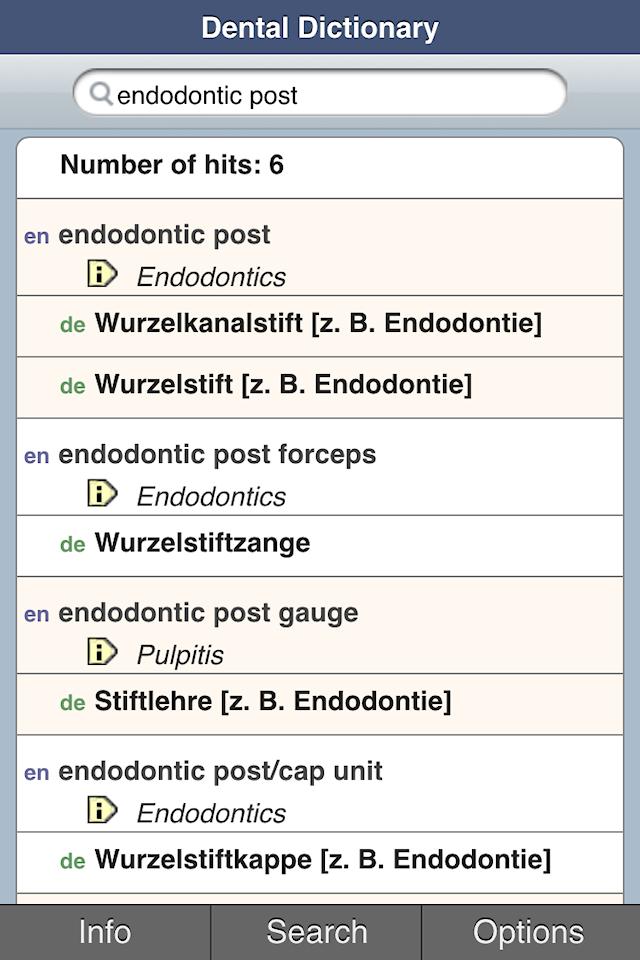
Task: Select the German term "Wurzelstiftkappe [z. B. Endodontie]"
Action: (322, 860)
